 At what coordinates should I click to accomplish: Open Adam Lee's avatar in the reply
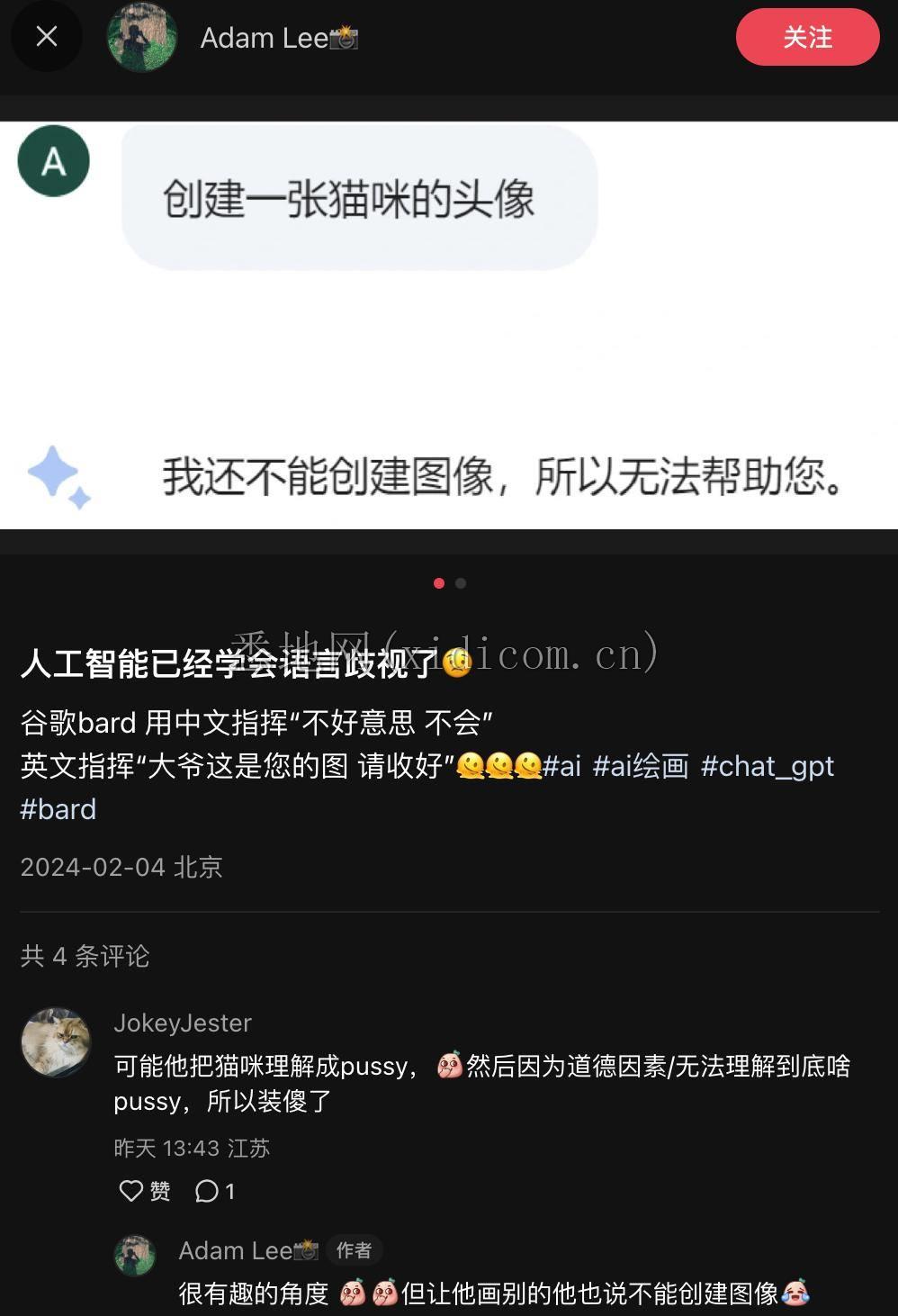coord(135,1254)
